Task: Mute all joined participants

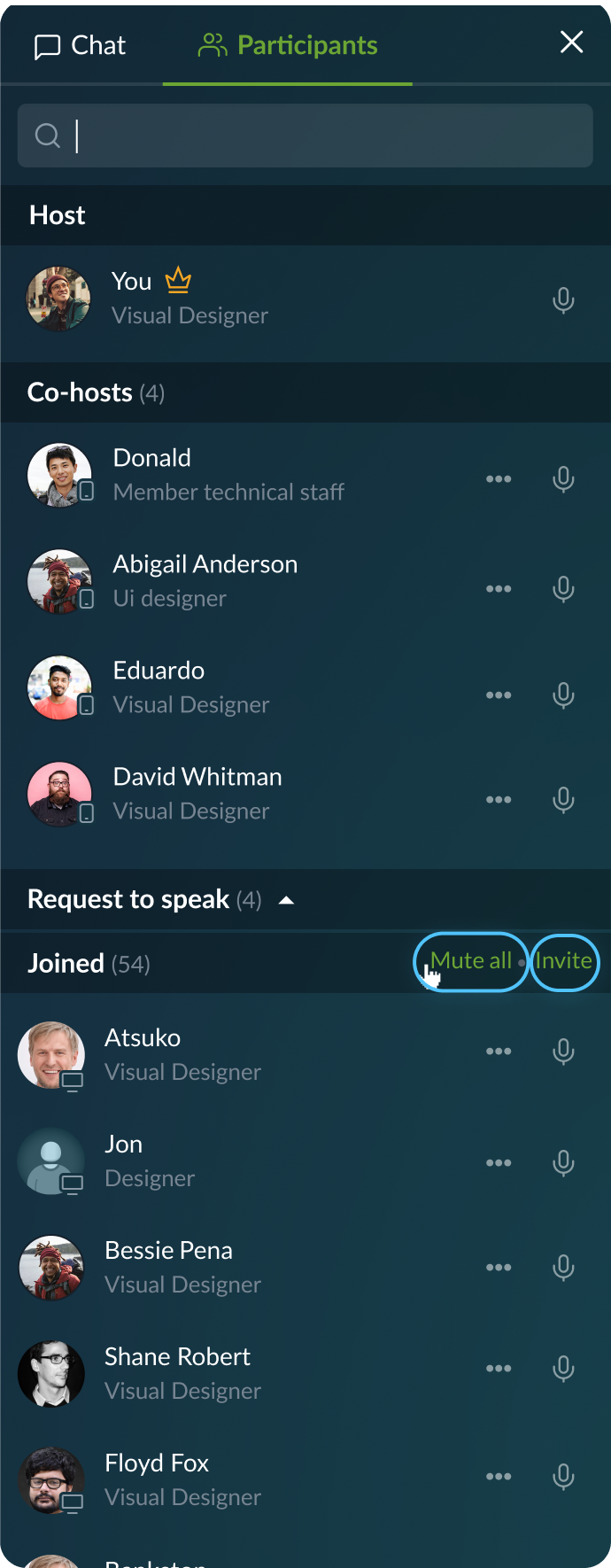Action: pyautogui.click(x=471, y=961)
